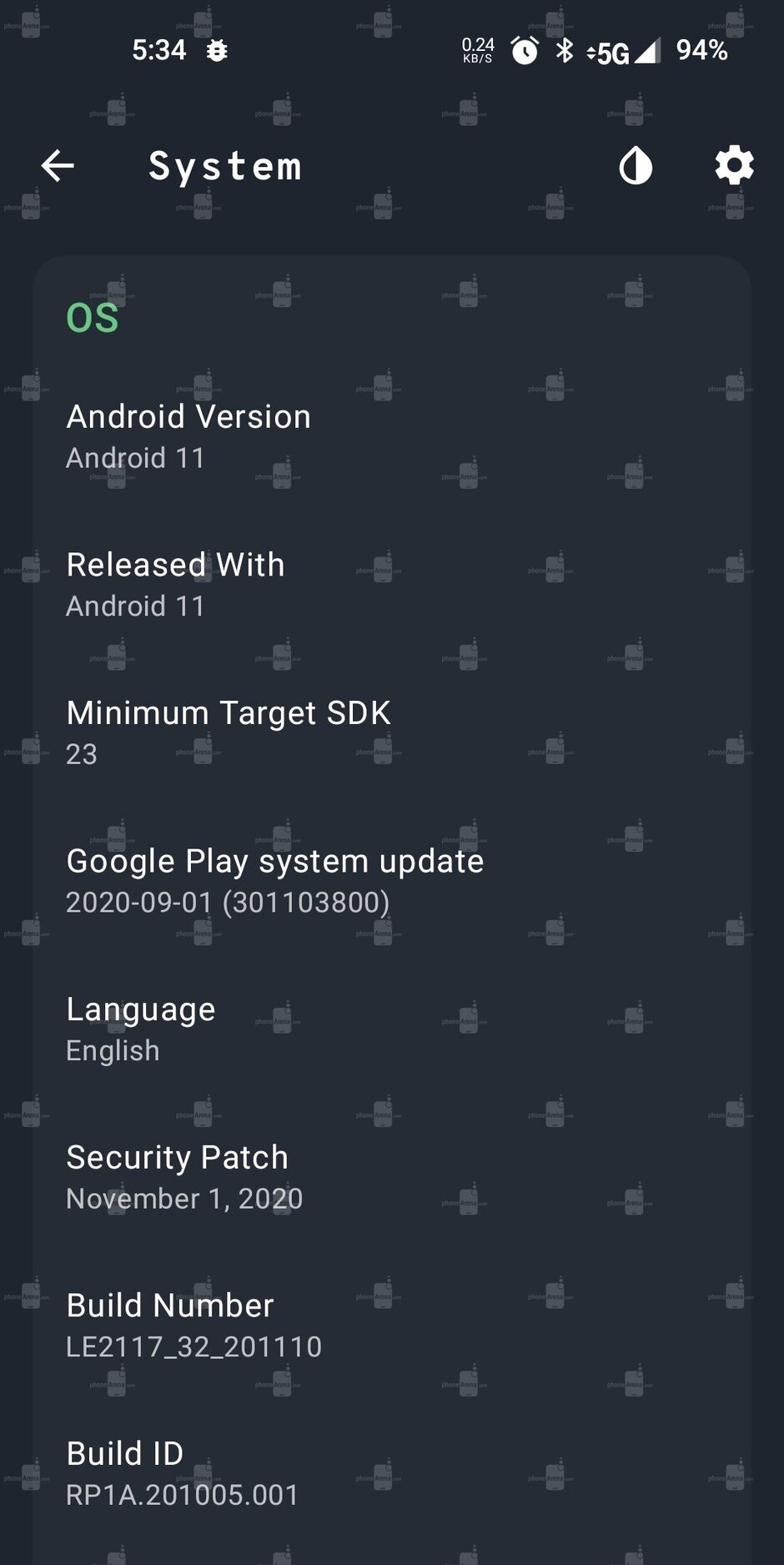Image resolution: width=784 pixels, height=1565 pixels.
Task: Open settings via the gear icon
Action: coord(734,166)
